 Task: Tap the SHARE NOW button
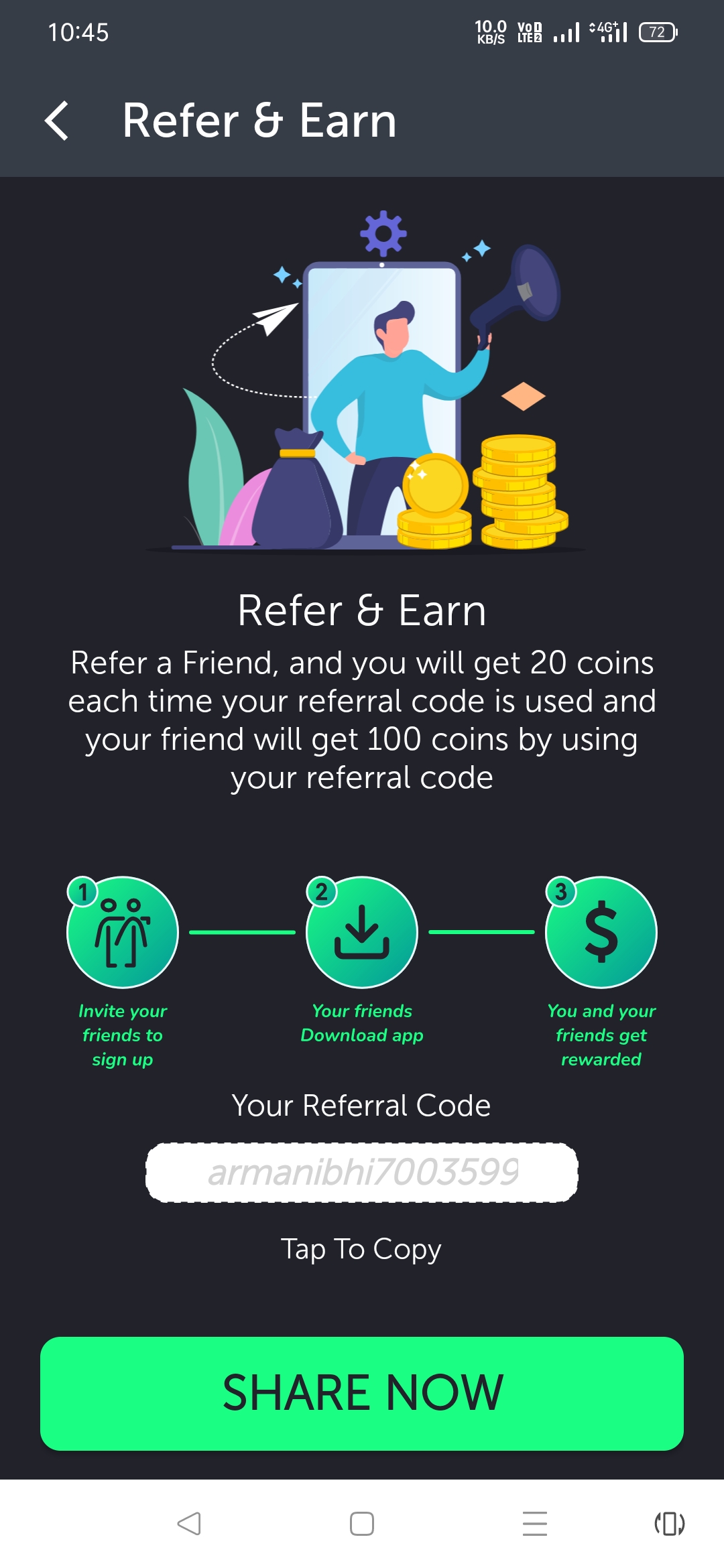(362, 1393)
